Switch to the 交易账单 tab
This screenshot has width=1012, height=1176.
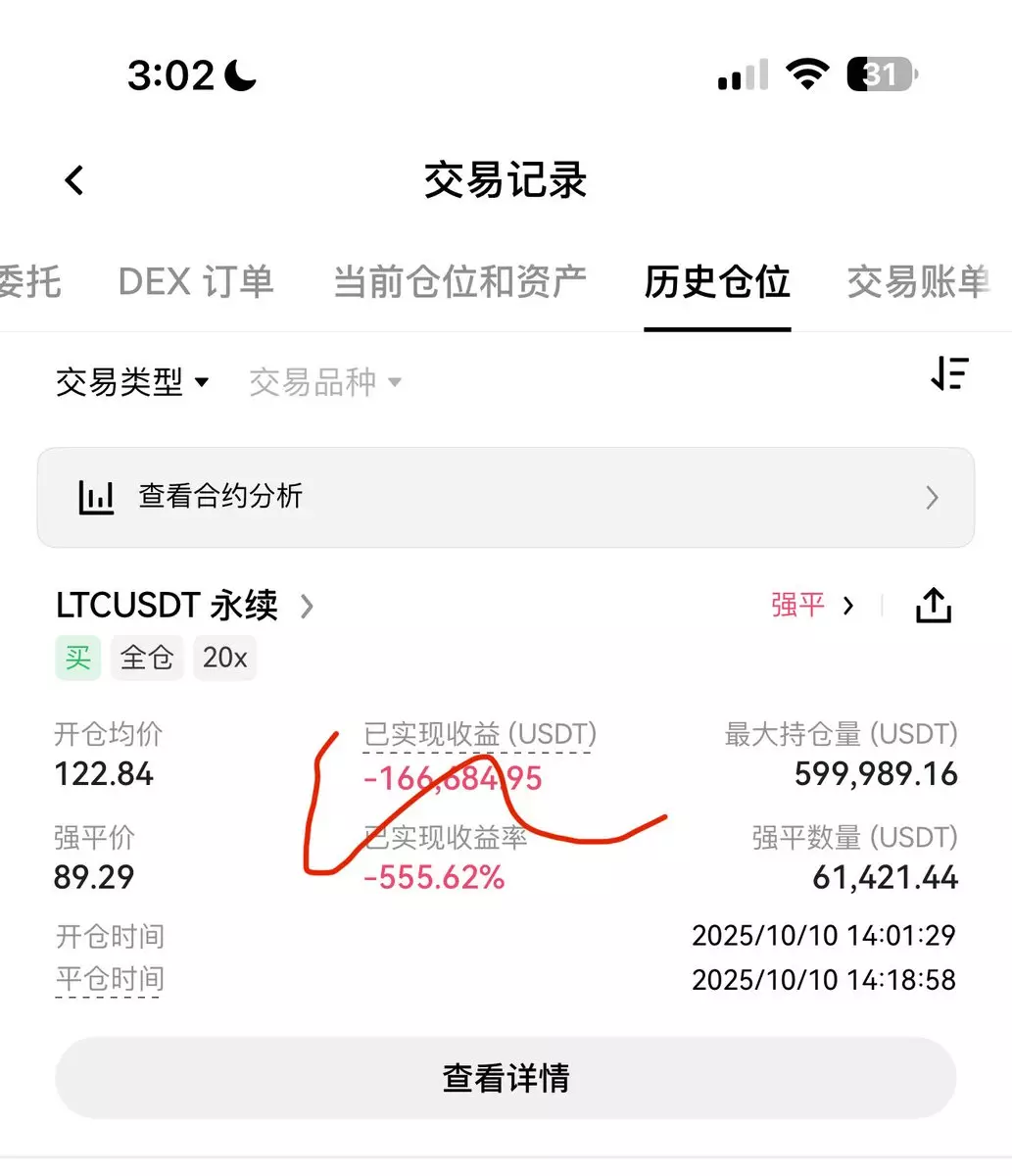tap(919, 282)
